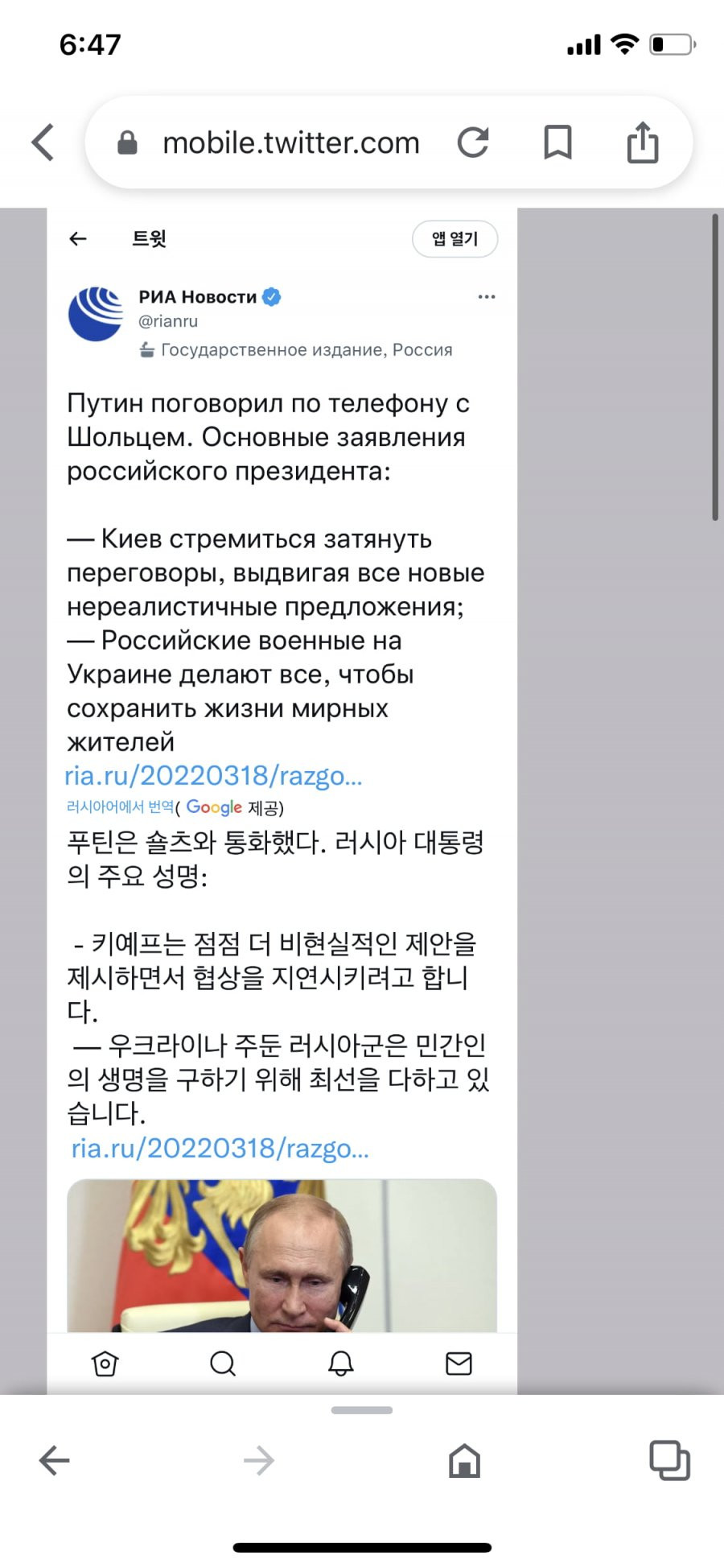Open the tweet's three-dot overflow menu
Screen dimensions: 724x1568
(x=487, y=297)
